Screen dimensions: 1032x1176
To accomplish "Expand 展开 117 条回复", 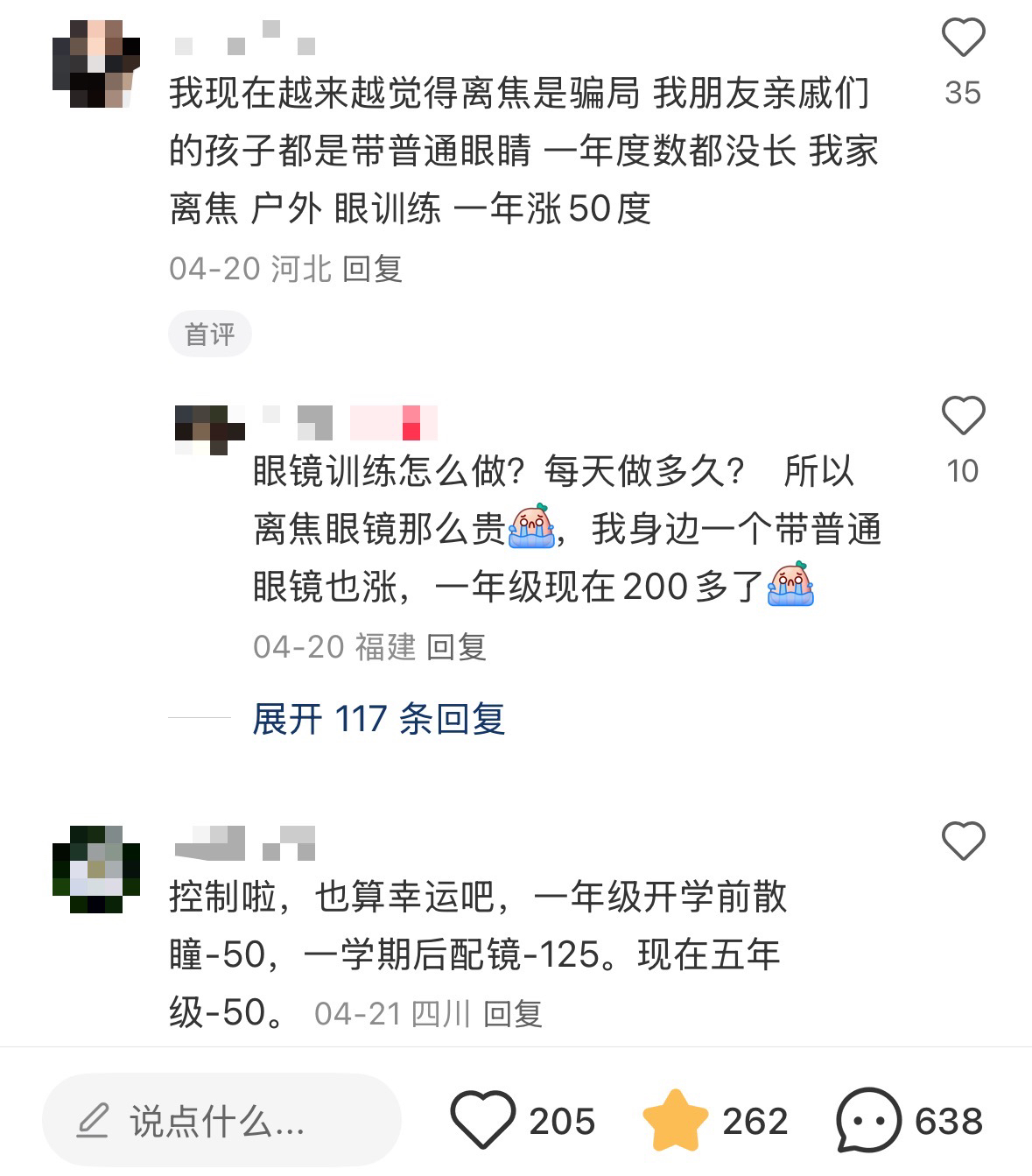I will click(378, 719).
